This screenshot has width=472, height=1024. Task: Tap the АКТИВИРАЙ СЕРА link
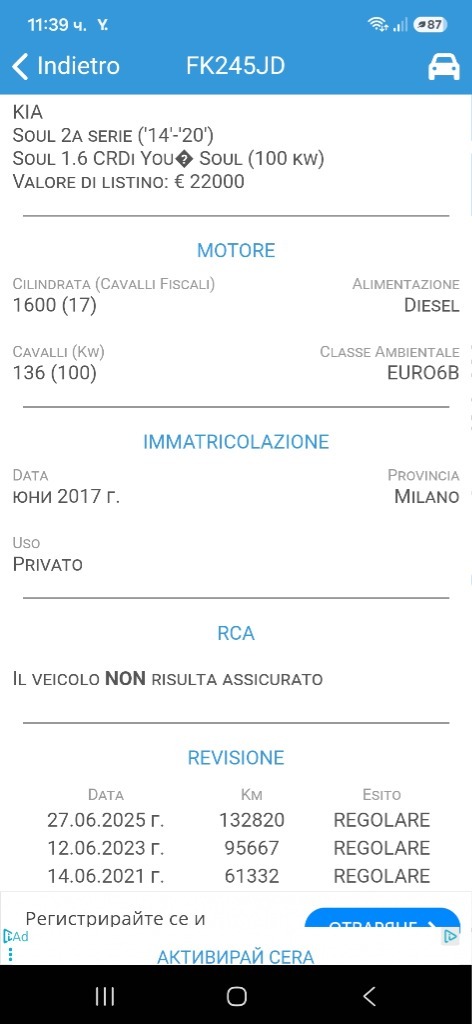[236, 957]
